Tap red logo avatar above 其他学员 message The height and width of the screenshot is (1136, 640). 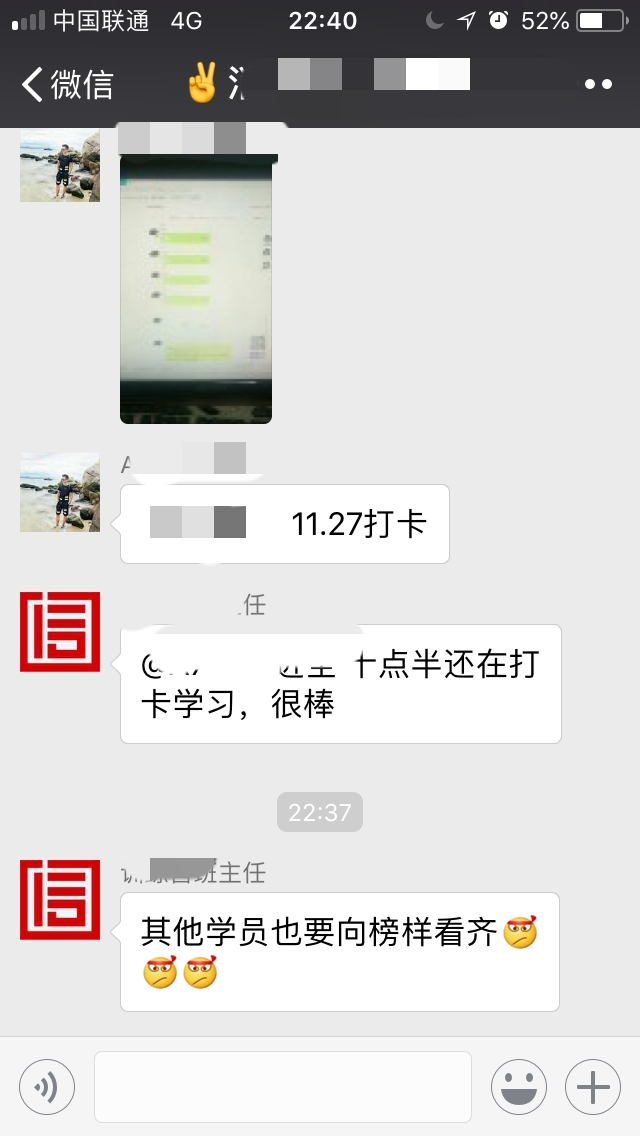(x=60, y=899)
